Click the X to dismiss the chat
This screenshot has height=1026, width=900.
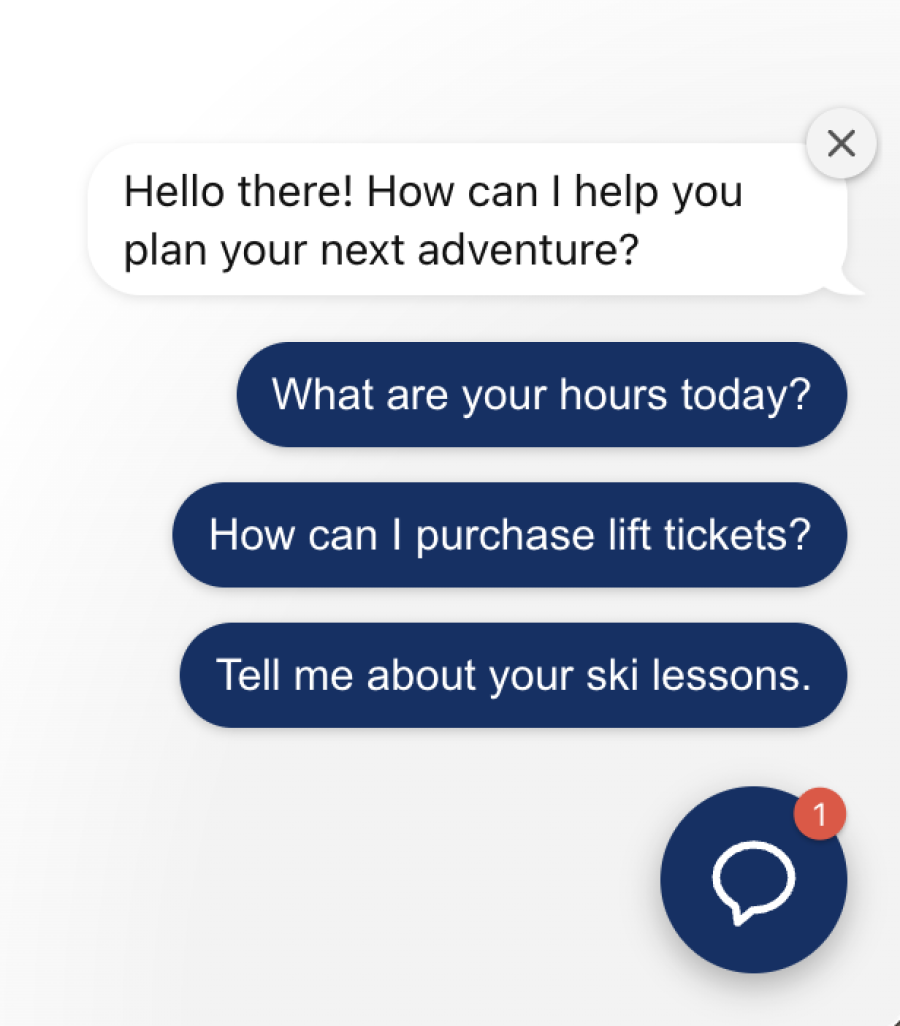pyautogui.click(x=841, y=144)
